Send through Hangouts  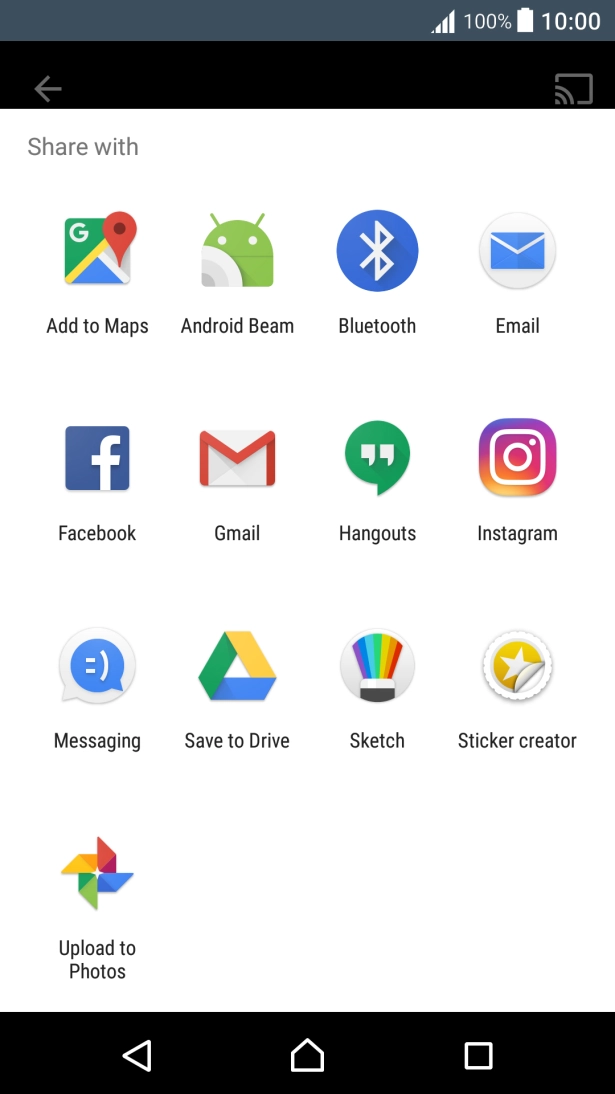pos(377,458)
